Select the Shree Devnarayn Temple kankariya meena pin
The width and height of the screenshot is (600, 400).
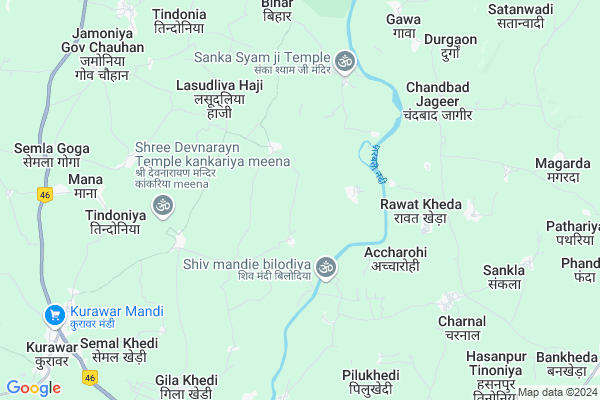coord(163,207)
